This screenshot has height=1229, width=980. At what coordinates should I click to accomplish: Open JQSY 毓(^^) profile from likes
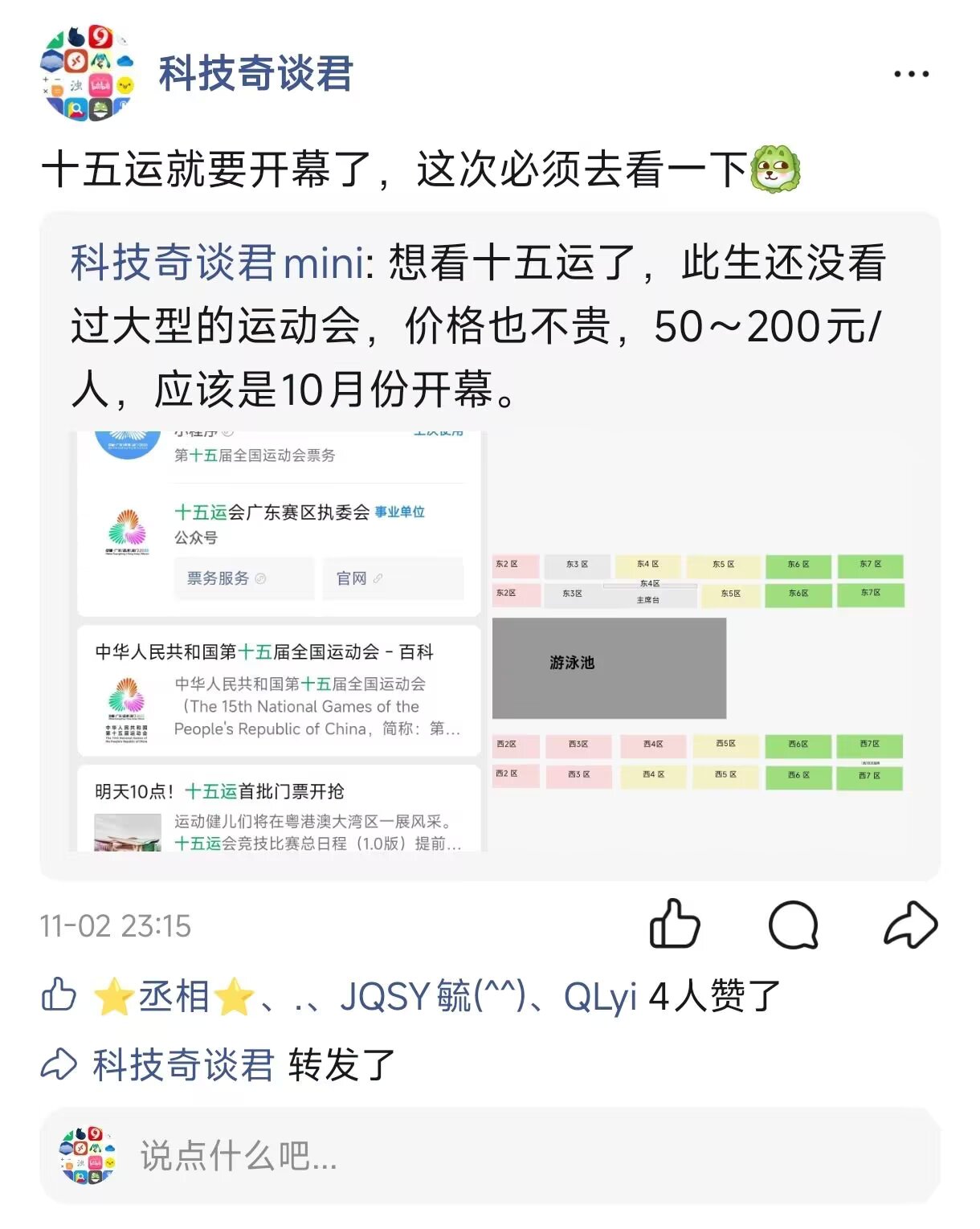pos(432,997)
